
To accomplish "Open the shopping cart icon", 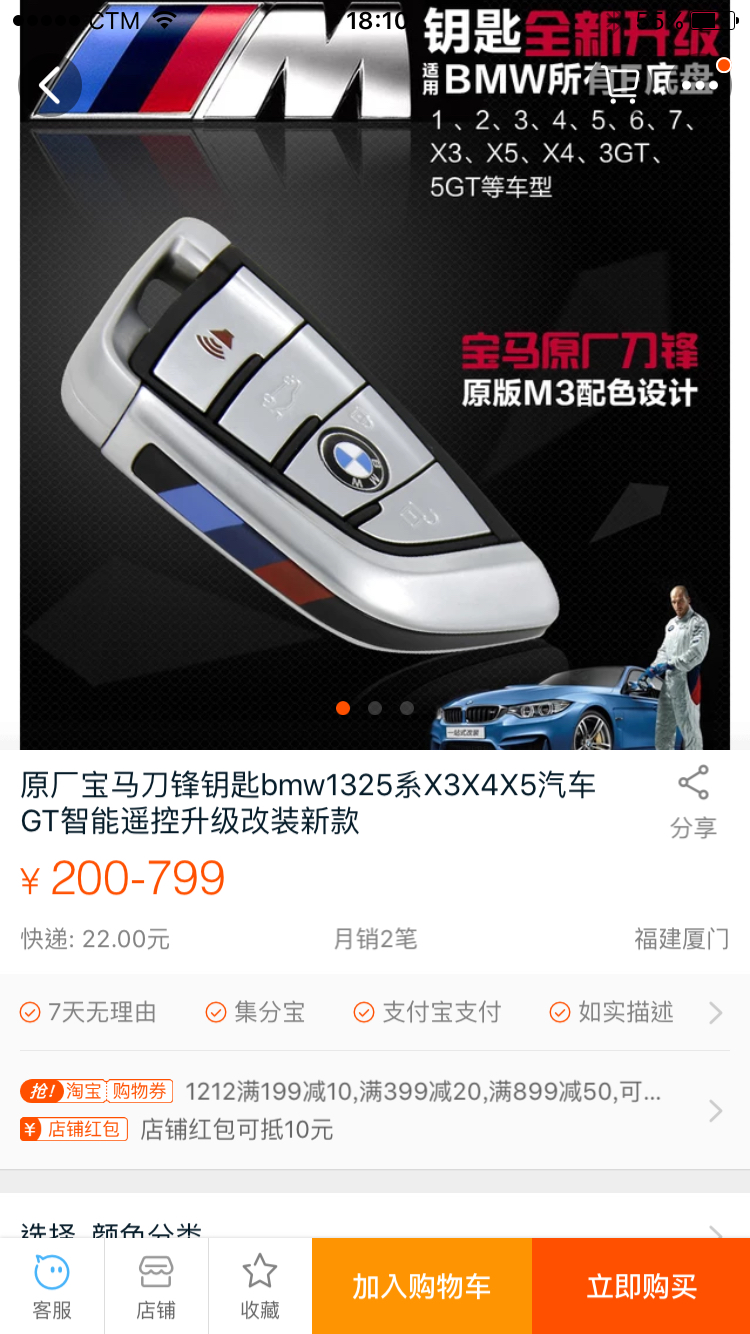I will tap(620, 86).
